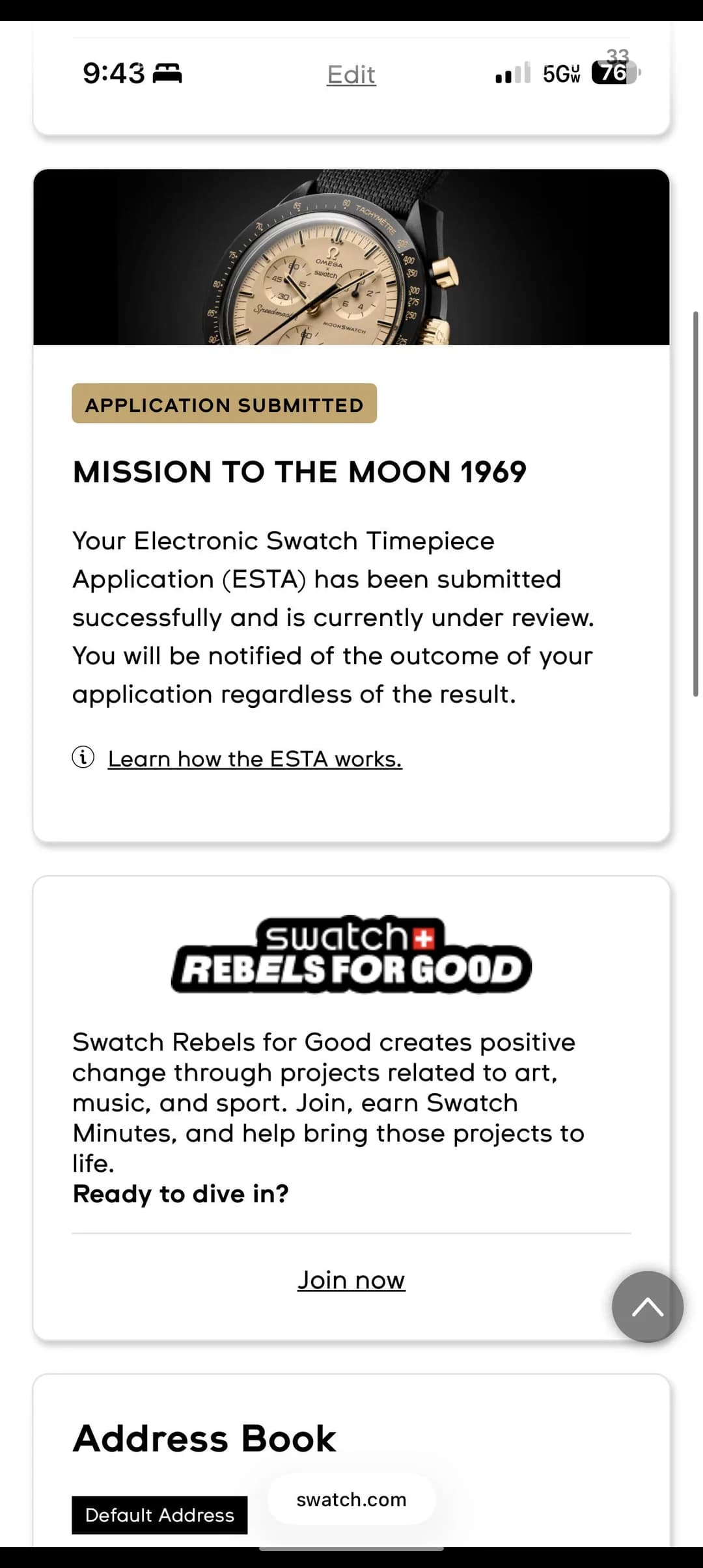The image size is (703, 1568).
Task: Open Learn how the ESTA works link
Action: (255, 759)
